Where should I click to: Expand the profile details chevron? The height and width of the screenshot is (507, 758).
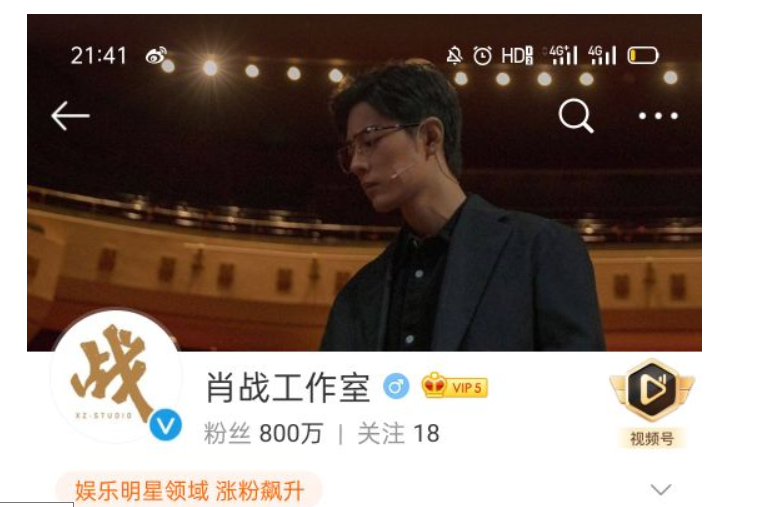tap(660, 489)
